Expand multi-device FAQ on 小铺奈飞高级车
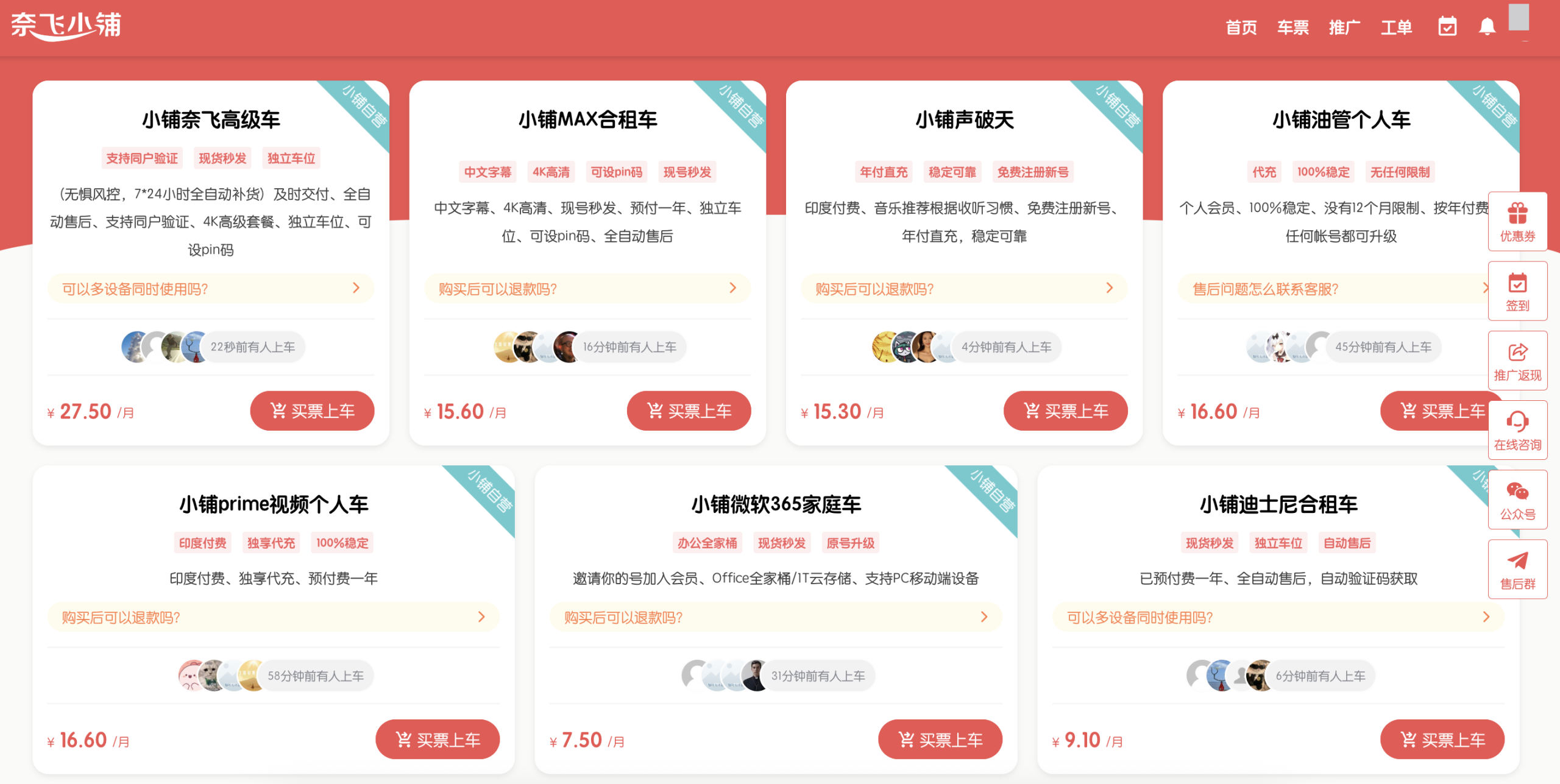 pyautogui.click(x=211, y=289)
